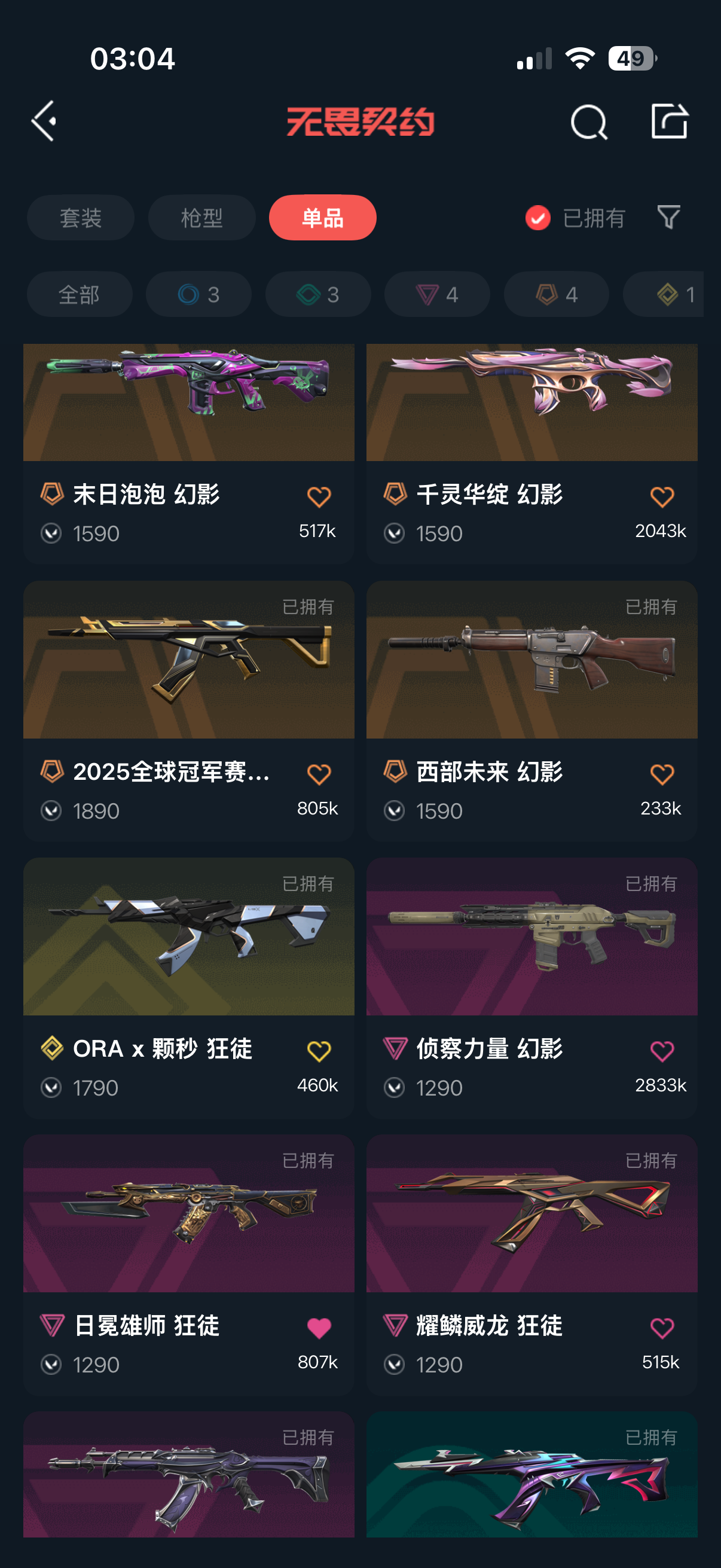Image resolution: width=721 pixels, height=1568 pixels.
Task: Filter by pink triangle tier showing 4
Action: point(437,295)
